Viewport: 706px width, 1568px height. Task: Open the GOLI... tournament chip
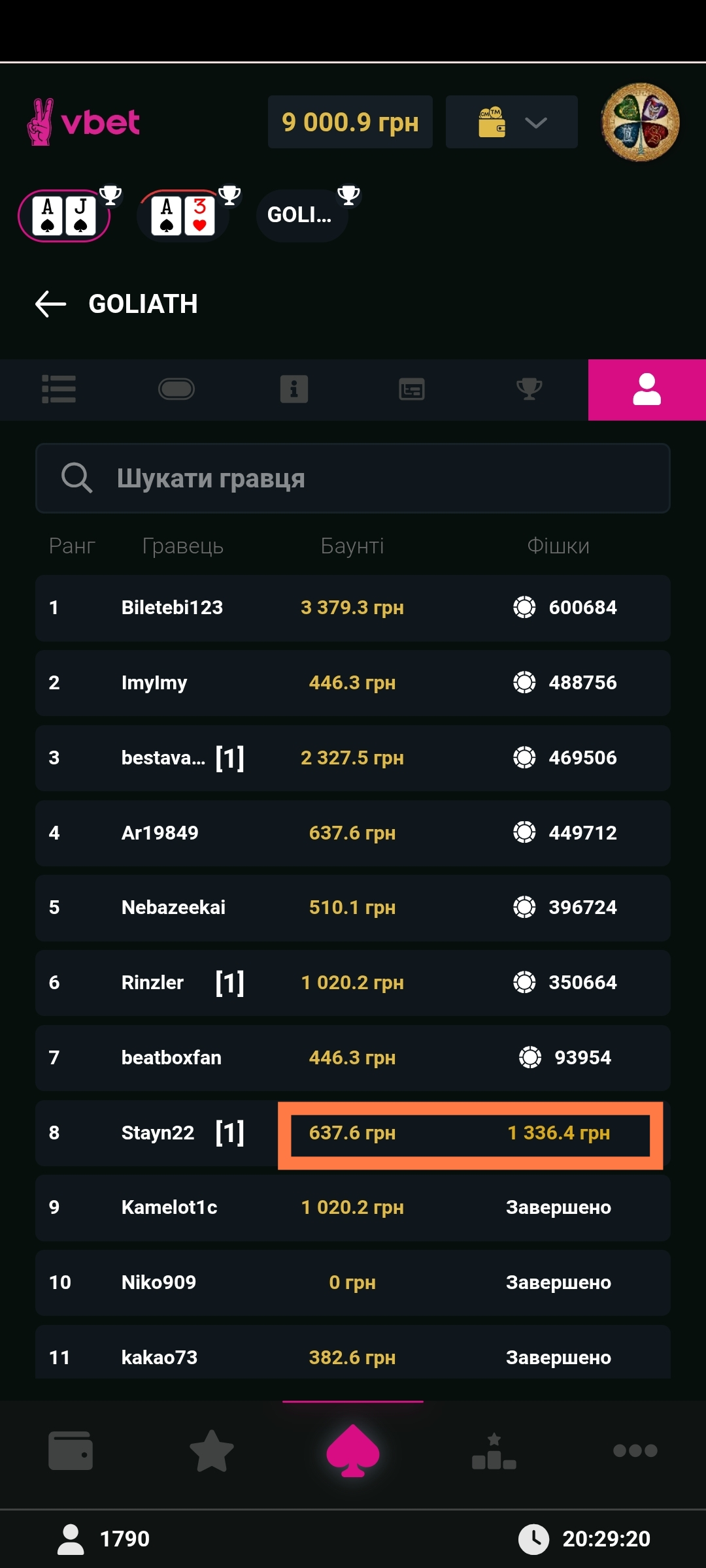(301, 215)
